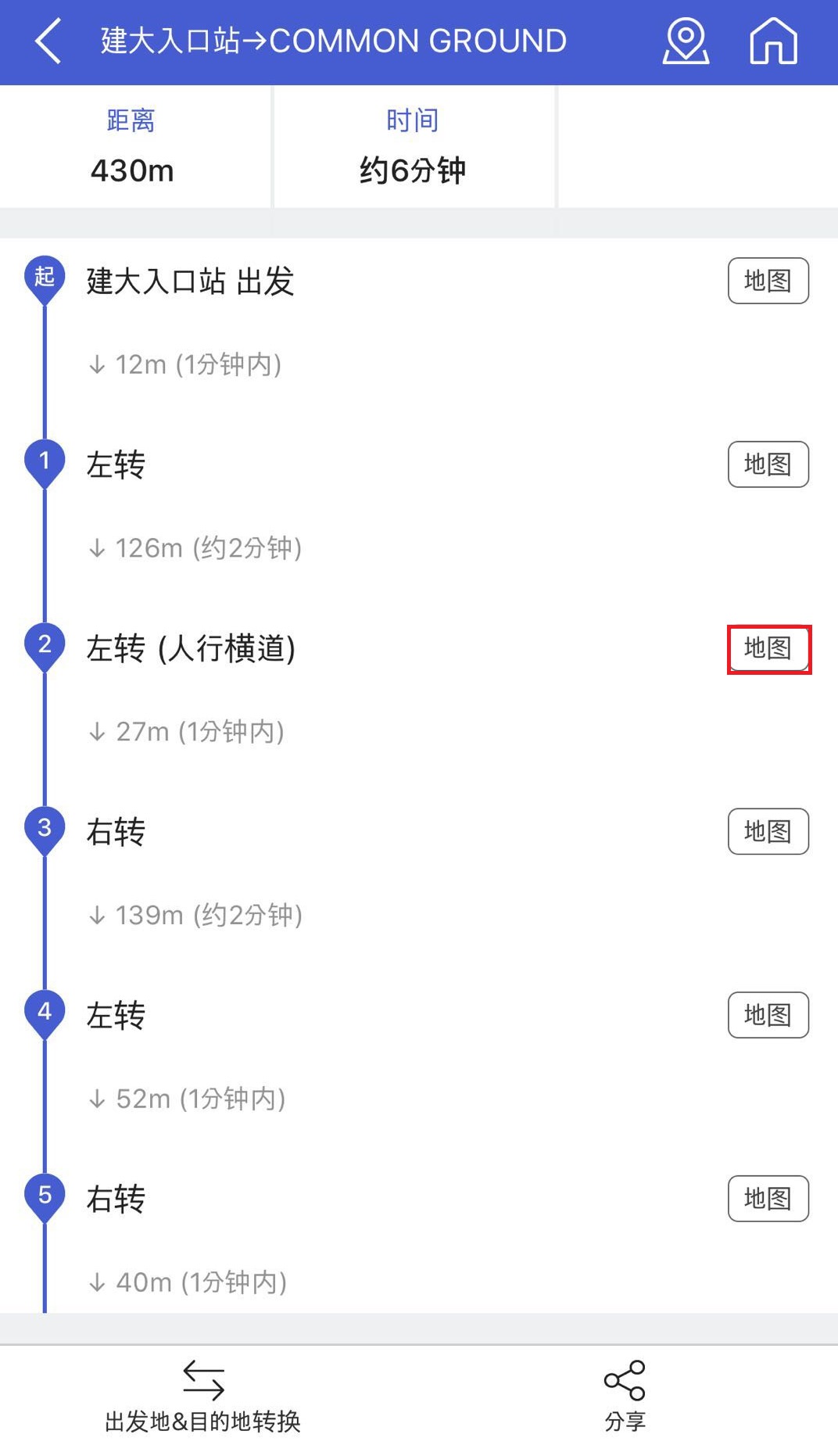Viewport: 838px width, 1456px height.
Task: Return to the home screen icon
Action: (x=773, y=41)
